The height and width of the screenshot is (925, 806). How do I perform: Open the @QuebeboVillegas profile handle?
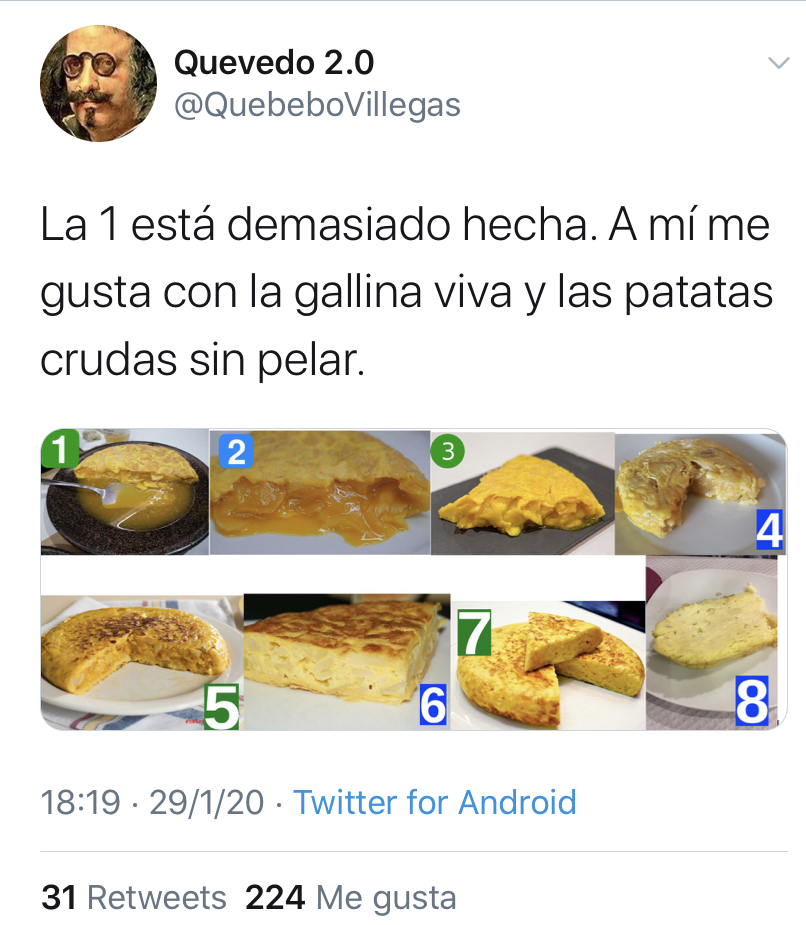[x=317, y=105]
